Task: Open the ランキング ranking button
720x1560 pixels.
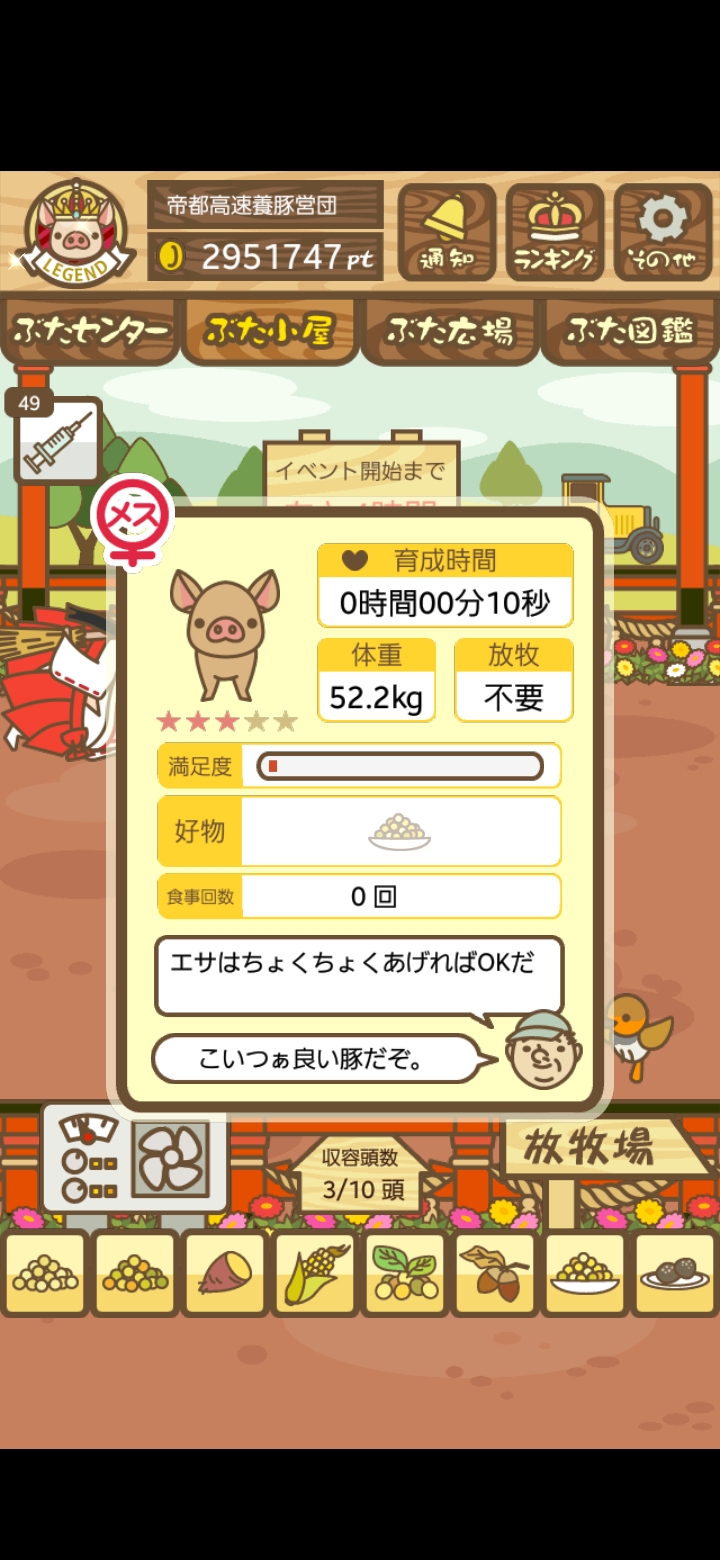Action: [554, 232]
